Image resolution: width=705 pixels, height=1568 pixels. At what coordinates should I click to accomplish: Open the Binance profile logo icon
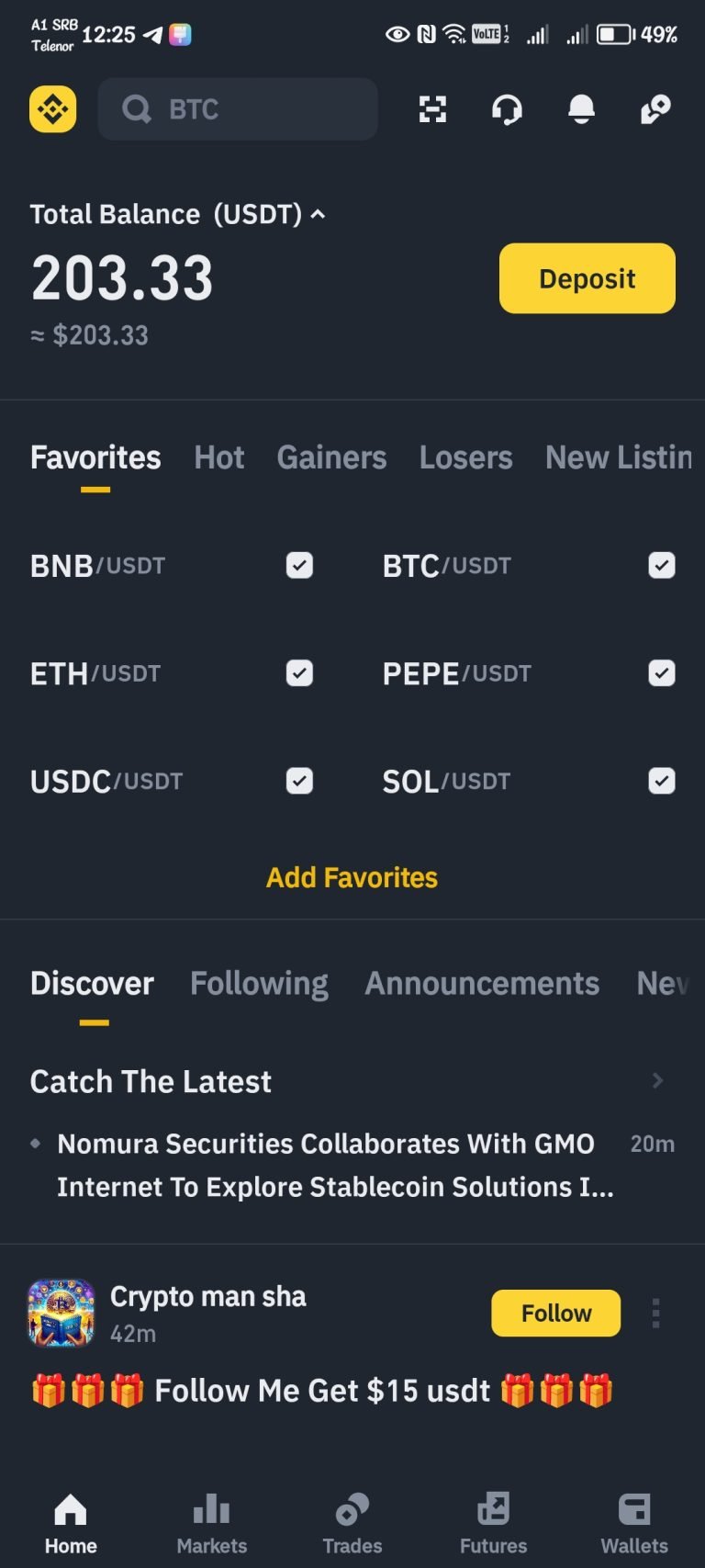52,109
